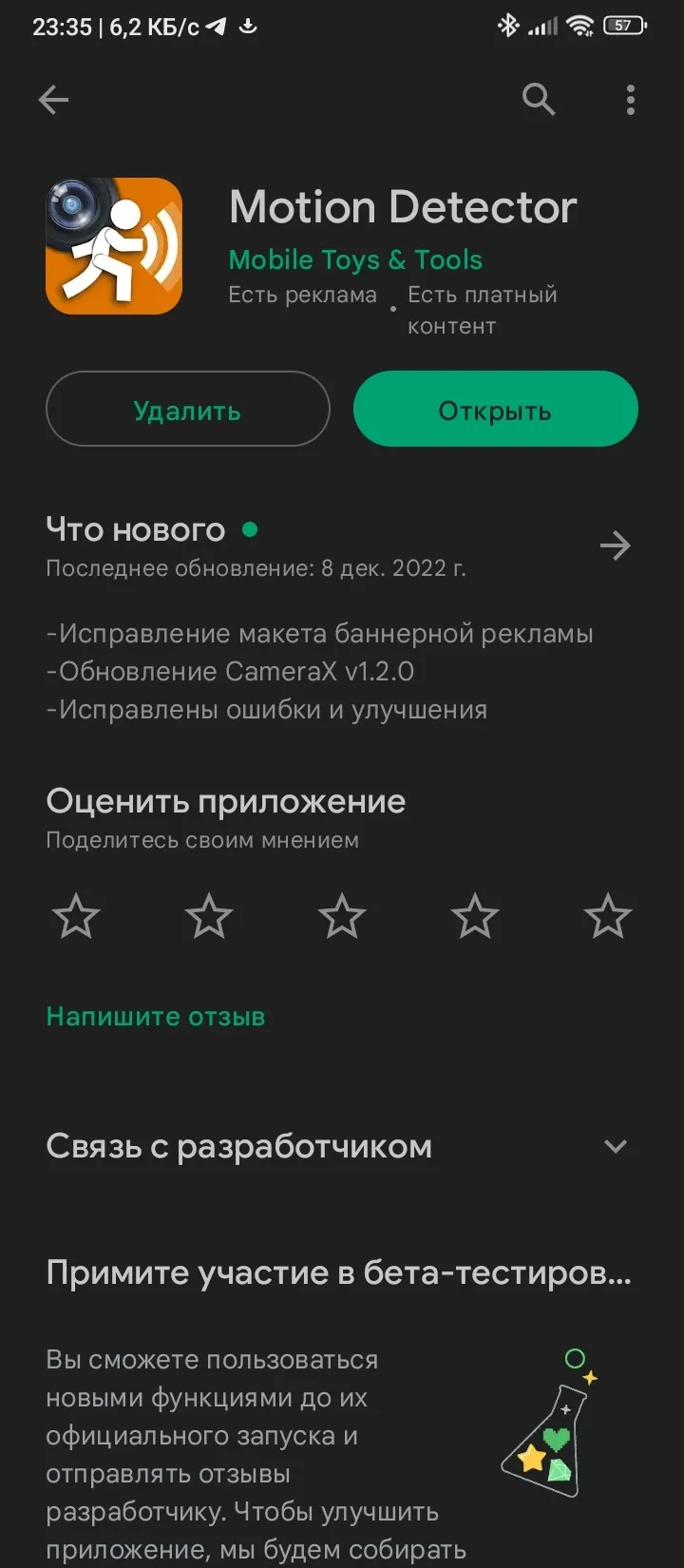Rate the app five stars
Image resolution: width=684 pixels, height=1568 pixels.
(x=608, y=917)
